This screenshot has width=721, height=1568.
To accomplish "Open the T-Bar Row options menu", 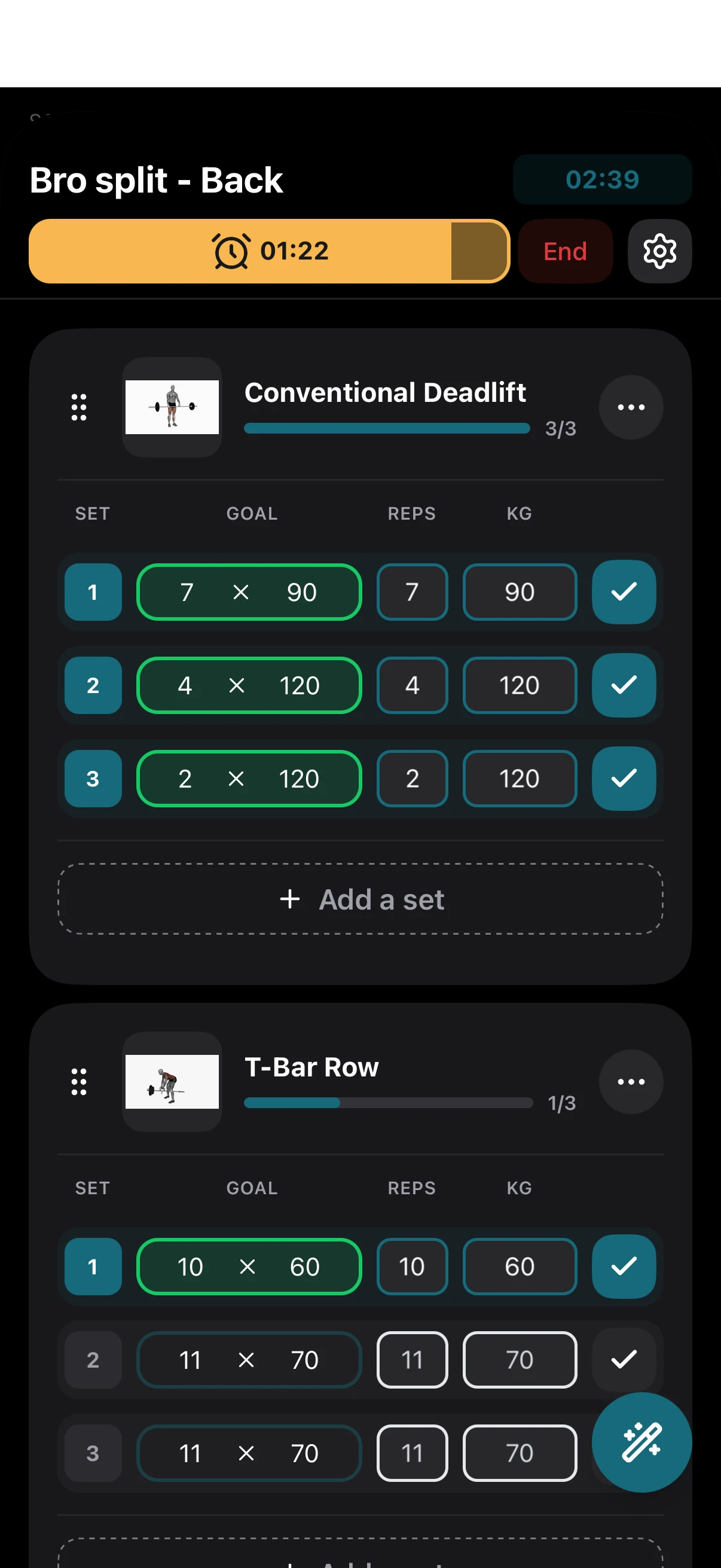I will pos(630,1082).
